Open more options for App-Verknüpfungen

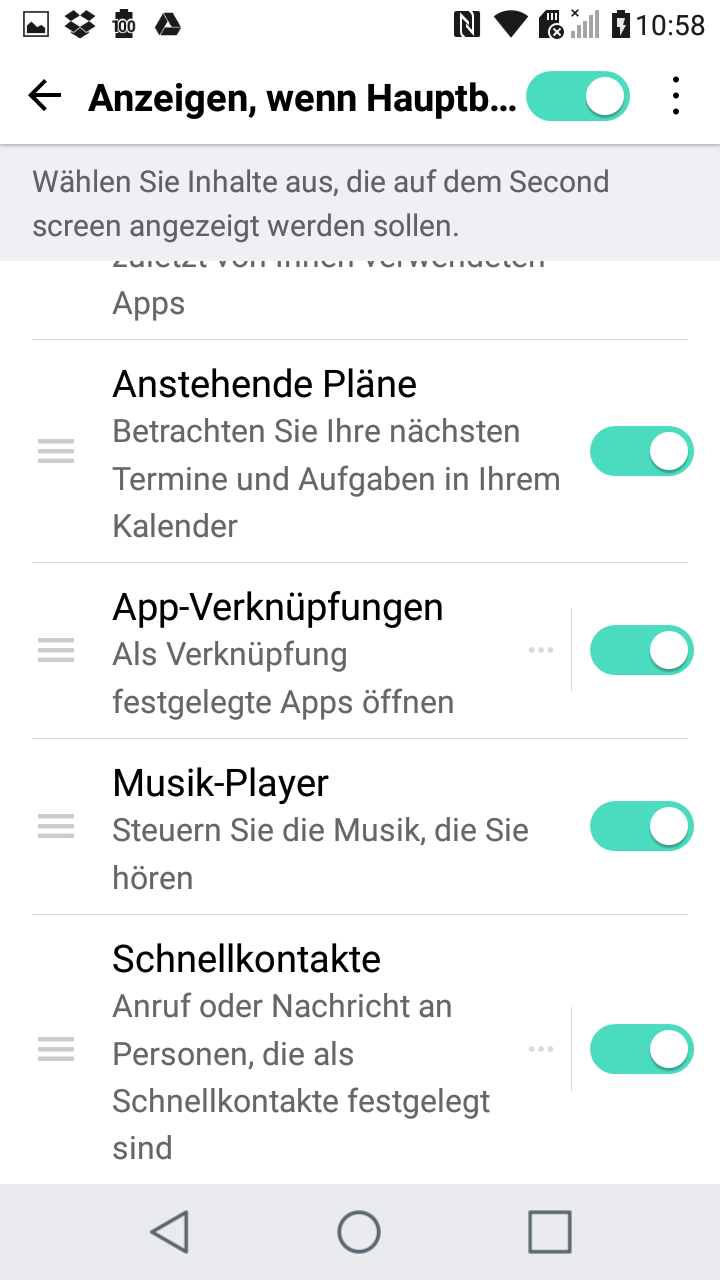click(x=541, y=650)
